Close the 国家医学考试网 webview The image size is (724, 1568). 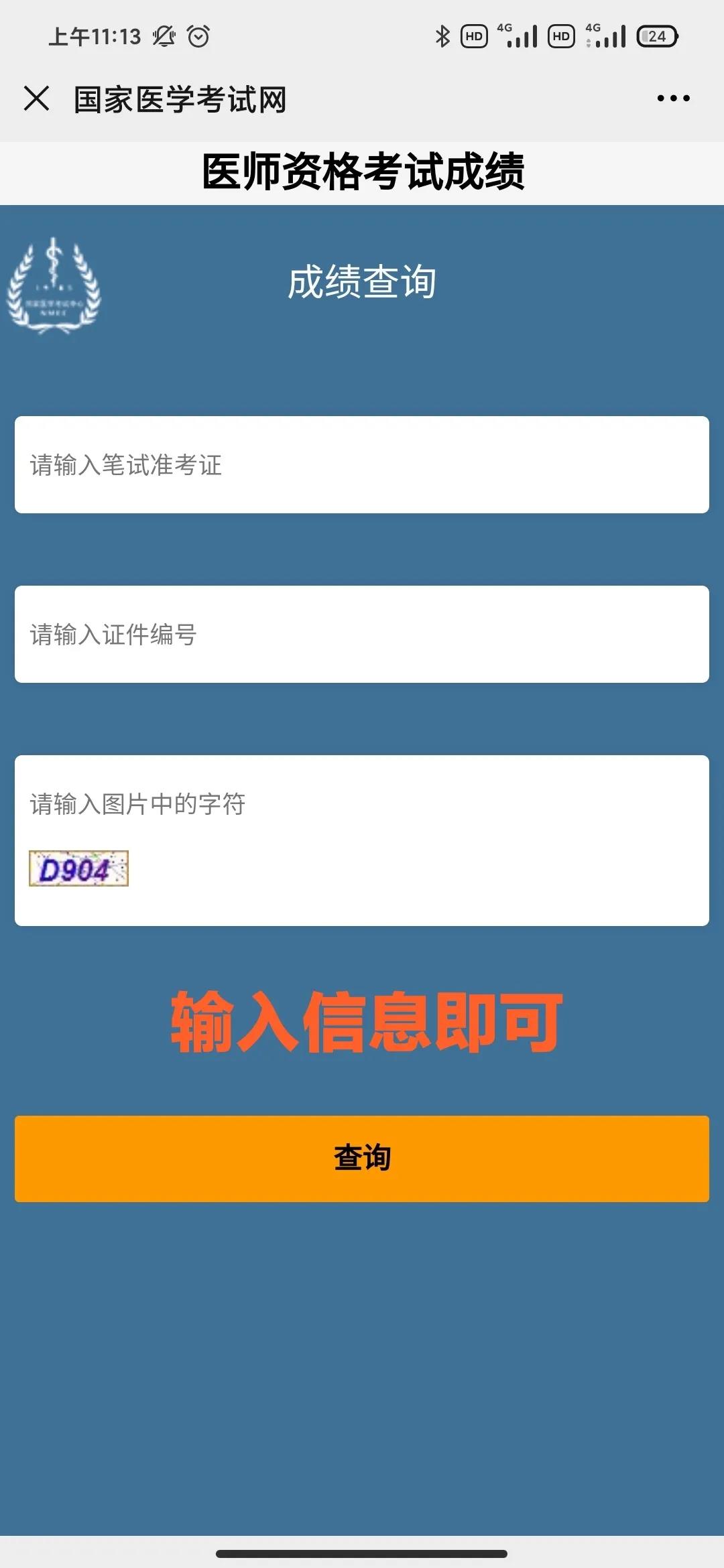pyautogui.click(x=36, y=99)
